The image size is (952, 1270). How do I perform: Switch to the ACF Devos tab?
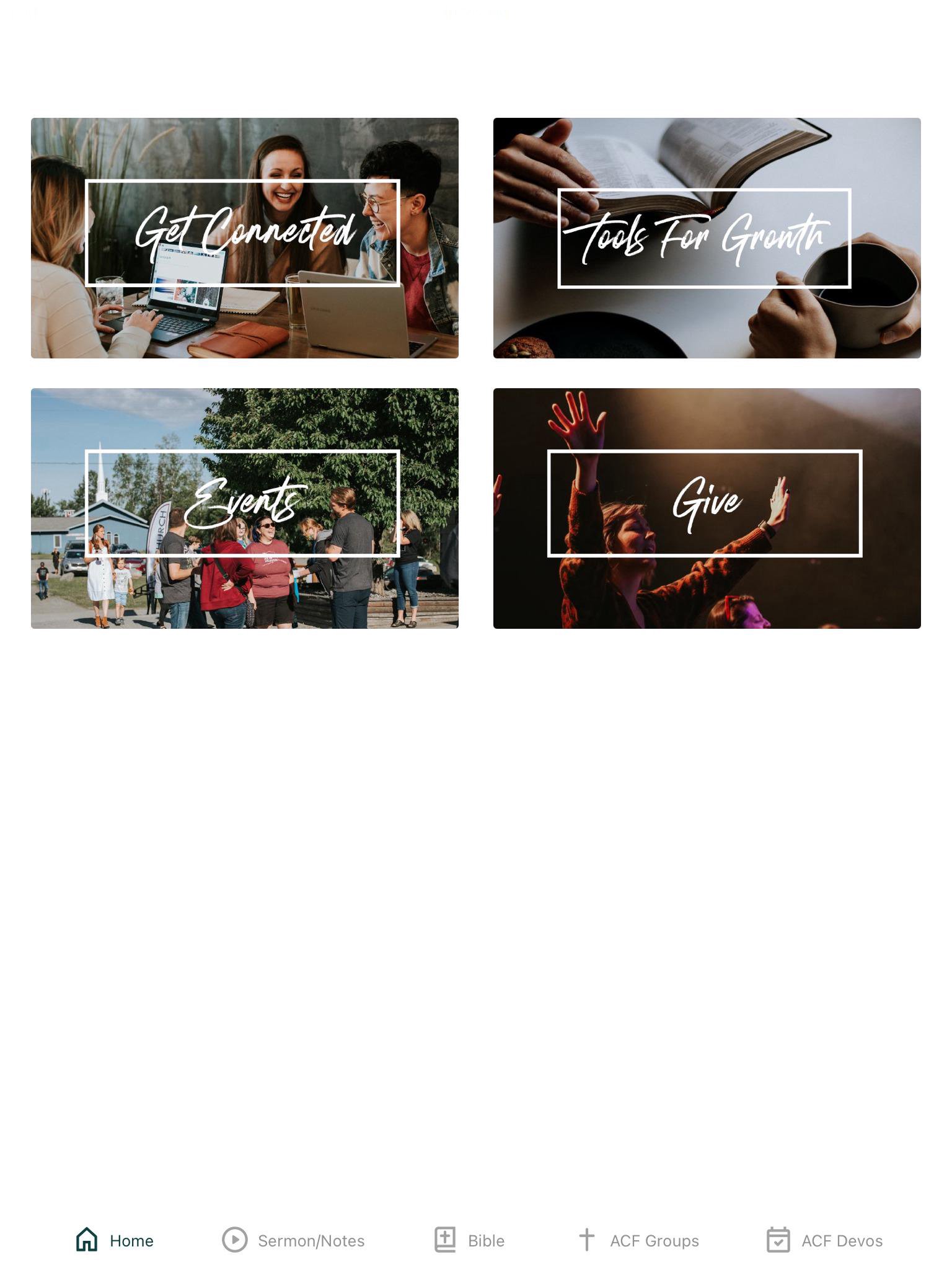[x=824, y=1240]
